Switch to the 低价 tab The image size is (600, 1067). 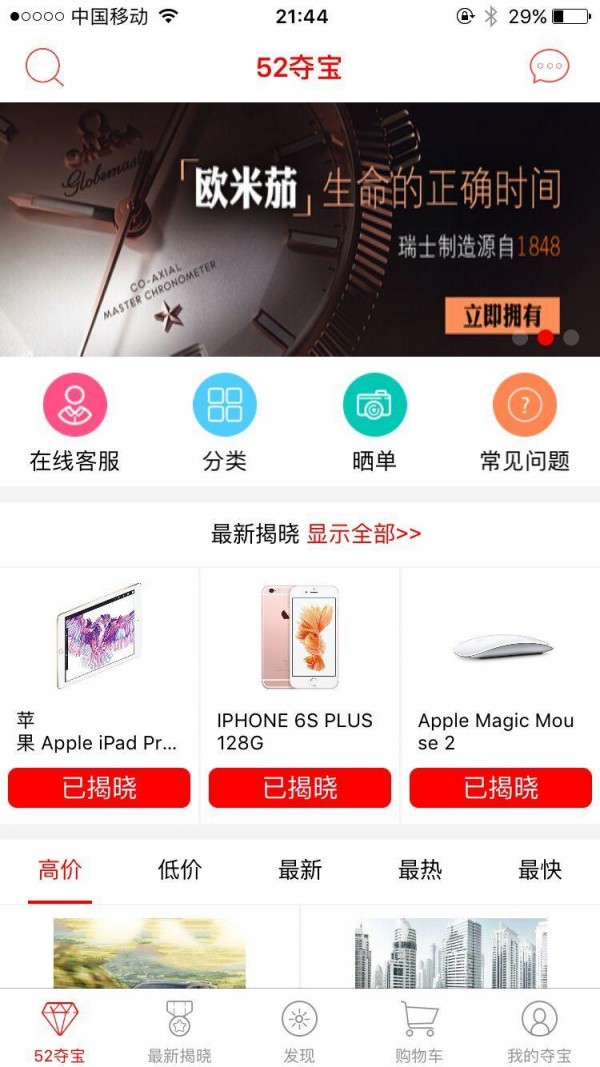(180, 870)
